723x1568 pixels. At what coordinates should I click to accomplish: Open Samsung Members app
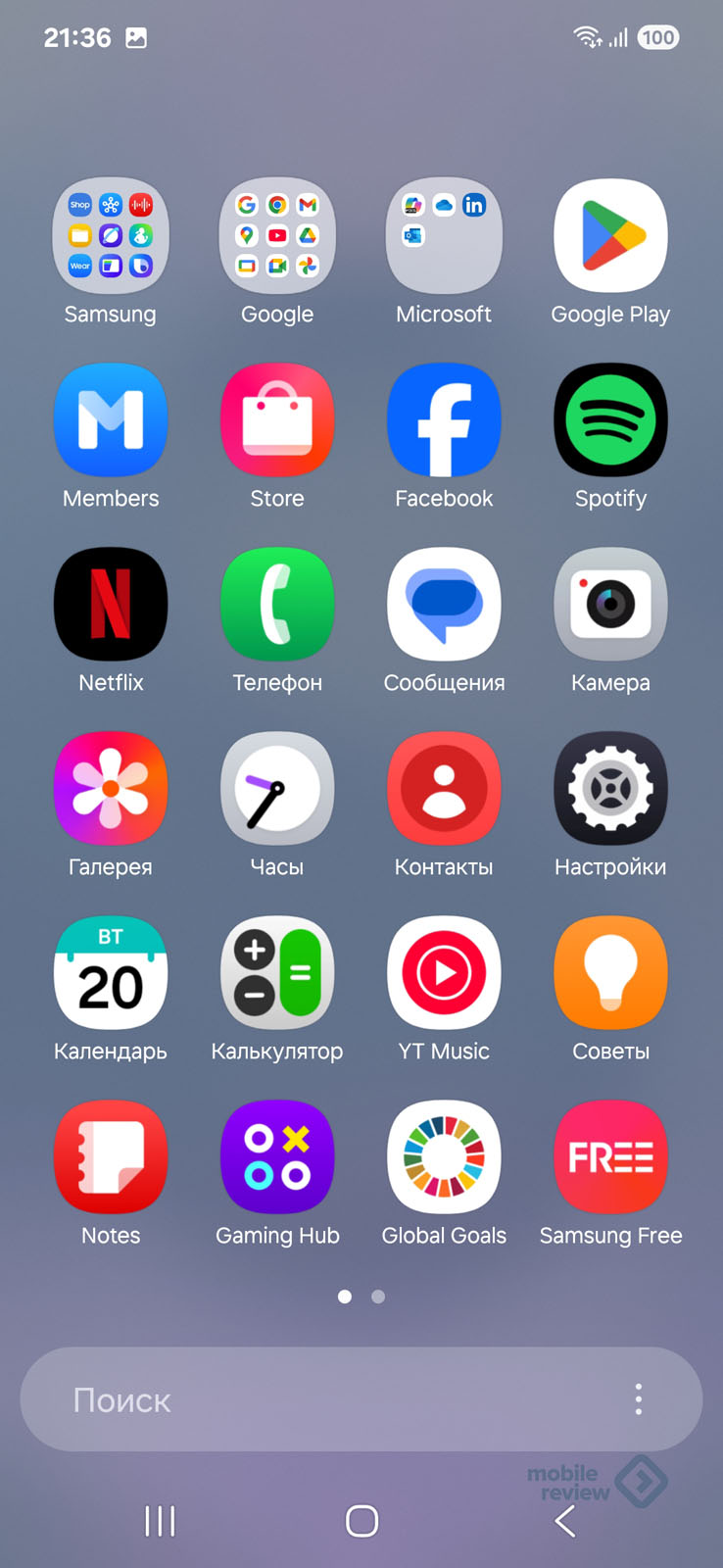tap(111, 420)
